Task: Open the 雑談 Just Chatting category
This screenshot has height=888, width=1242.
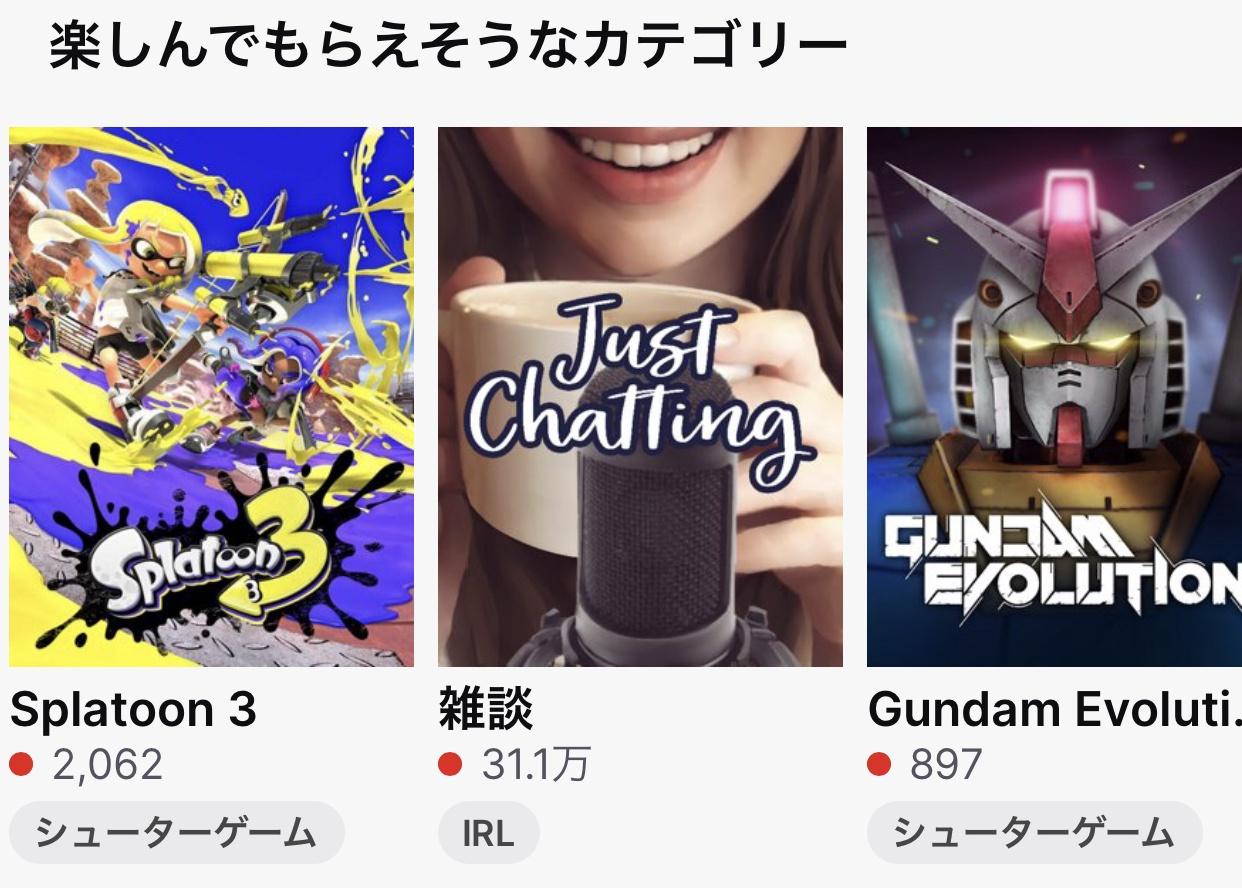Action: (x=640, y=396)
